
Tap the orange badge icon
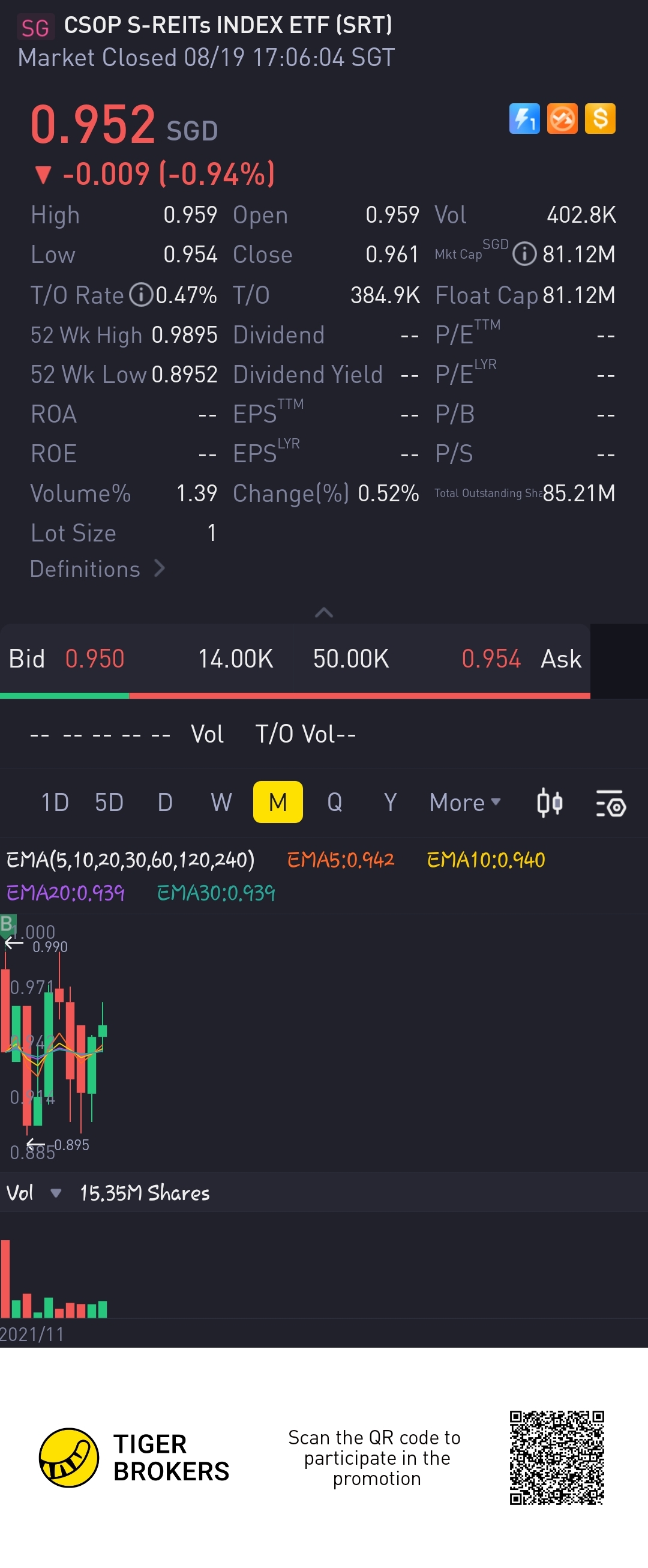(x=562, y=119)
